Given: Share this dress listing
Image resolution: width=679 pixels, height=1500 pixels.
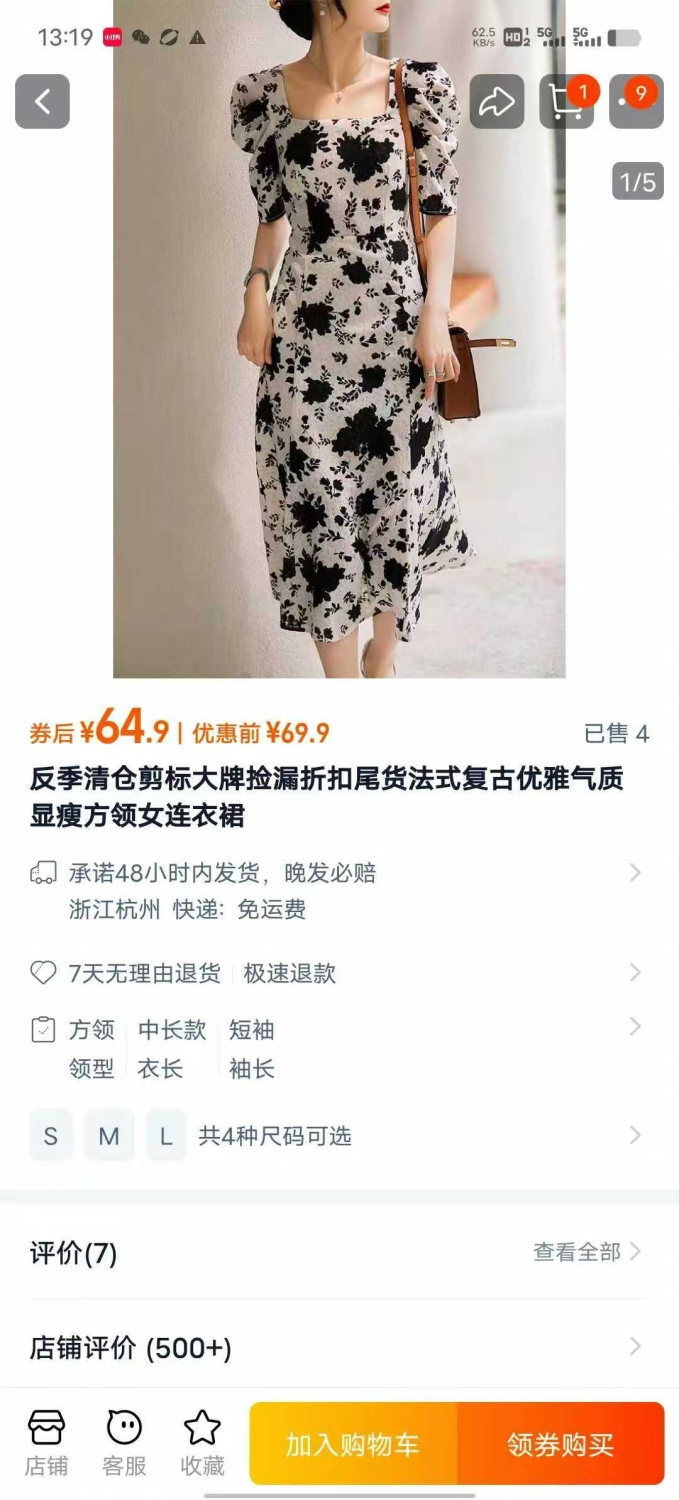Looking at the screenshot, I should point(497,101).
